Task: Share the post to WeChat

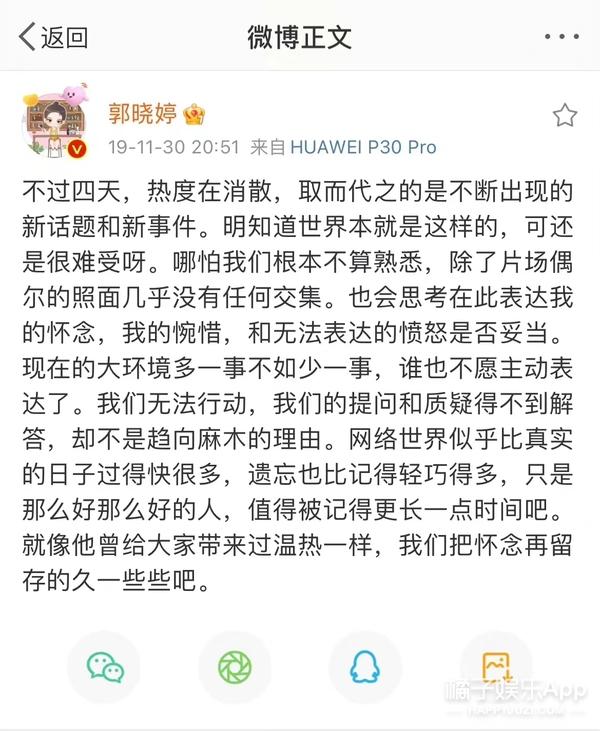Action: pyautogui.click(x=104, y=667)
